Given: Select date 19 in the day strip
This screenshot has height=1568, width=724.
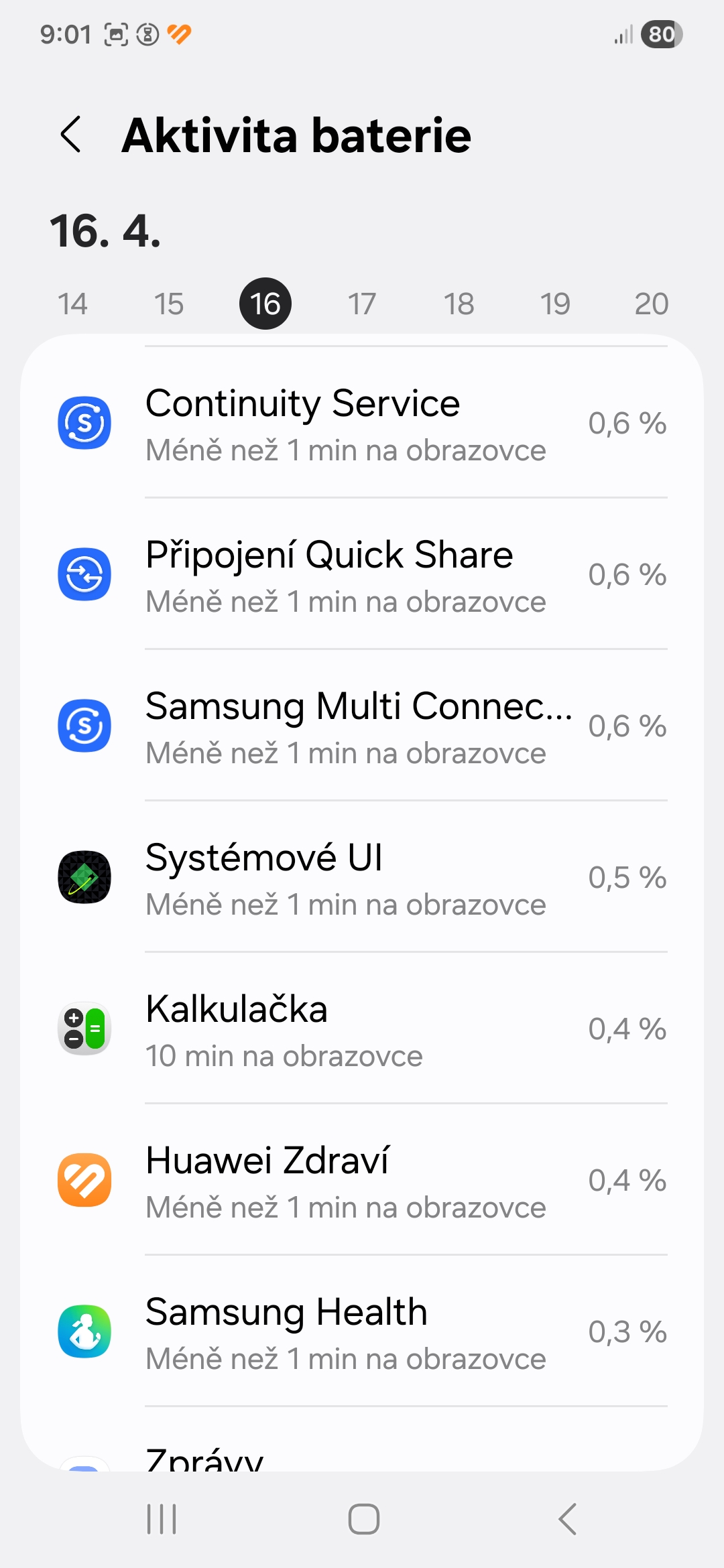Looking at the screenshot, I should tap(555, 304).
